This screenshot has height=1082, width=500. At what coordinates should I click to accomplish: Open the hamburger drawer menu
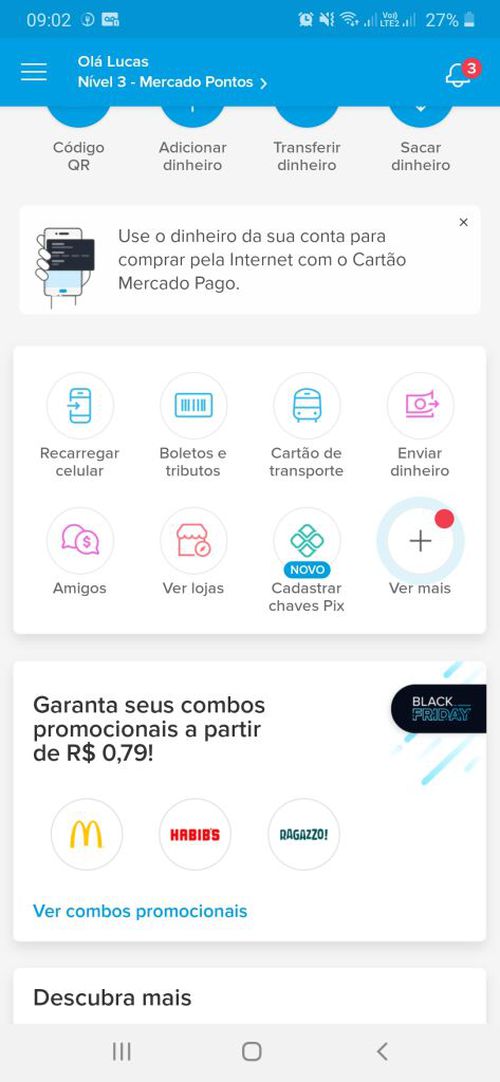tap(33, 72)
